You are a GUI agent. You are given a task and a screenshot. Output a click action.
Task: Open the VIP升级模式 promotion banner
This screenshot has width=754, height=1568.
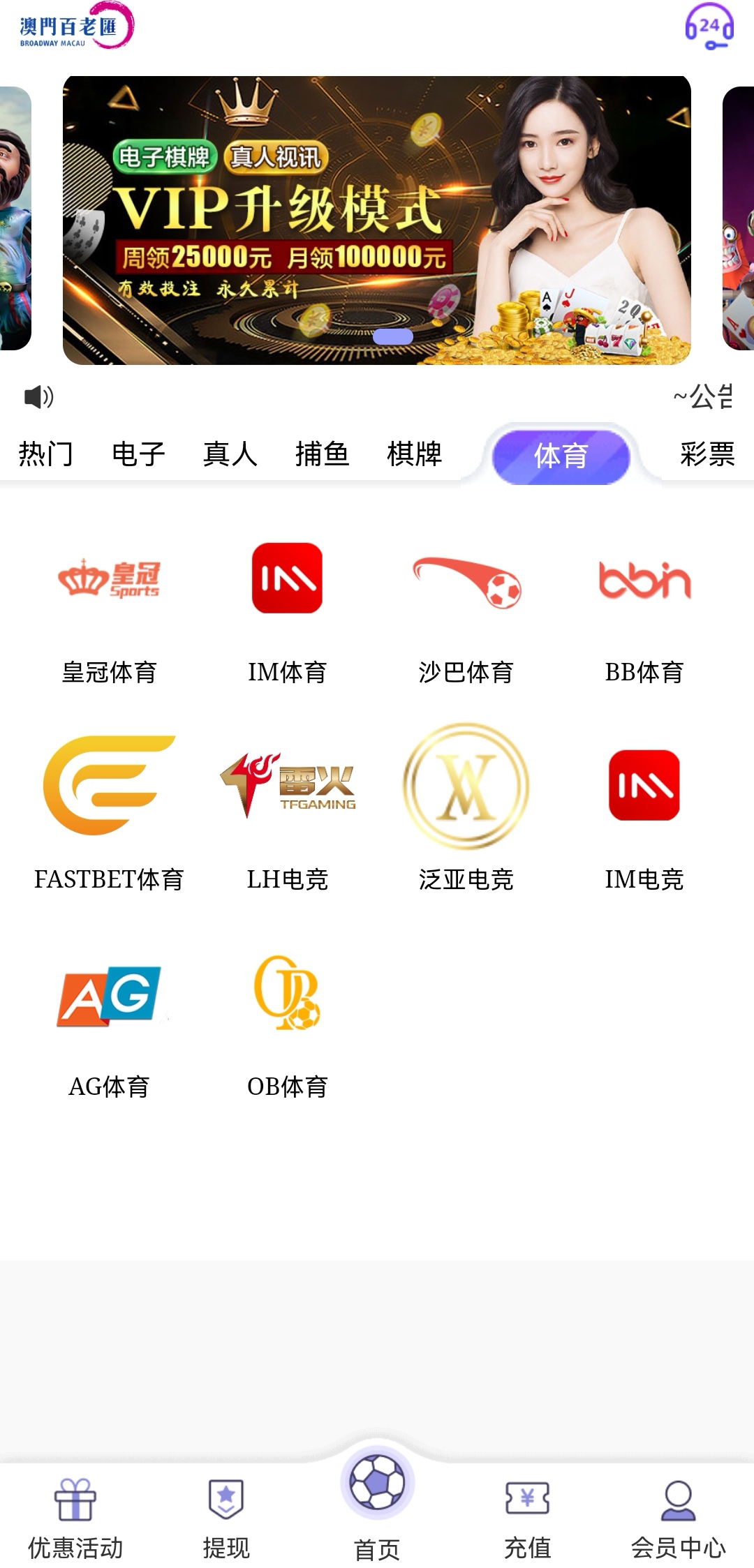(x=377, y=220)
